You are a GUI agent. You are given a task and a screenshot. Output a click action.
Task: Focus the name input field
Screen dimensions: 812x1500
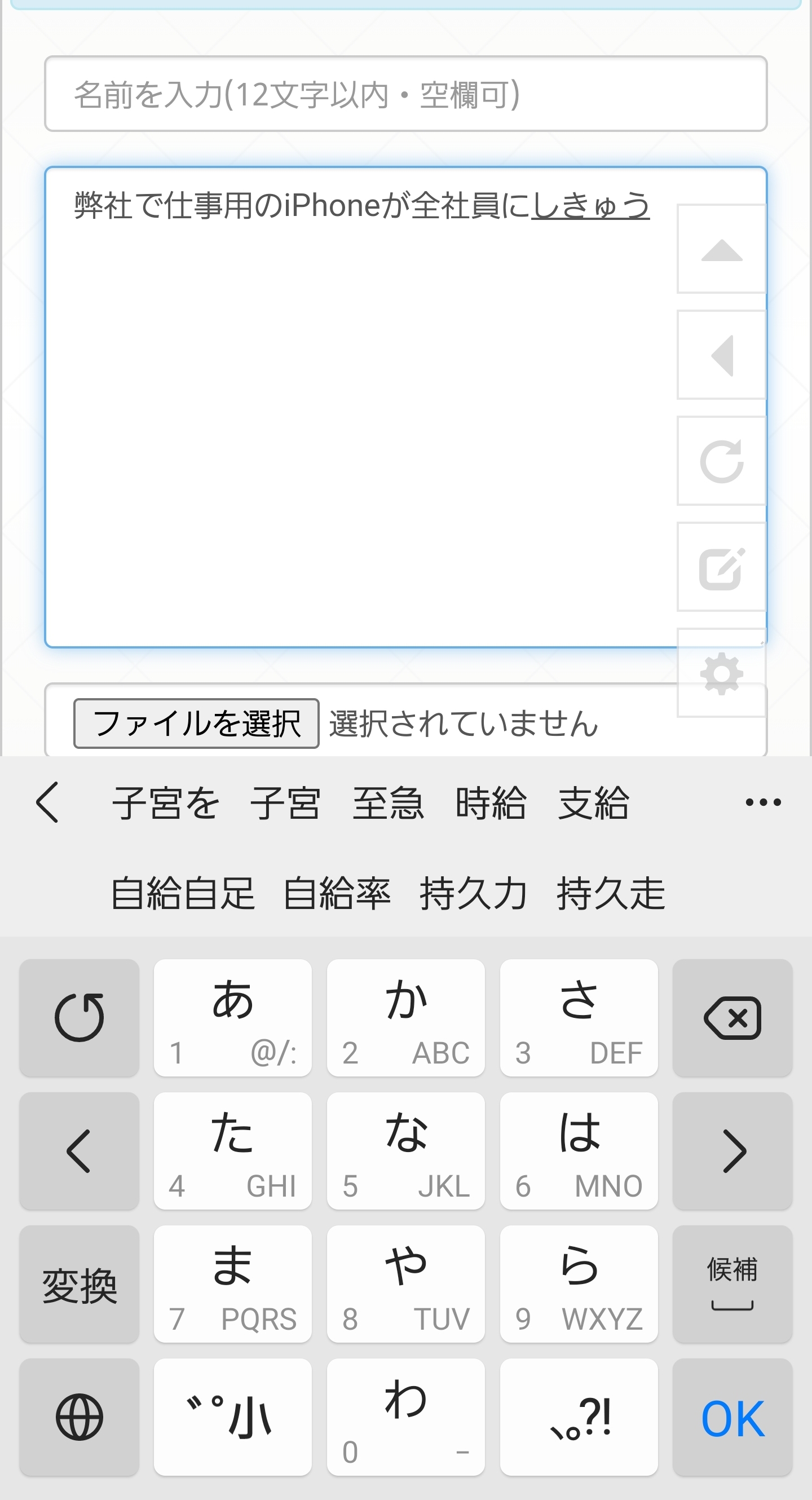[x=405, y=94]
